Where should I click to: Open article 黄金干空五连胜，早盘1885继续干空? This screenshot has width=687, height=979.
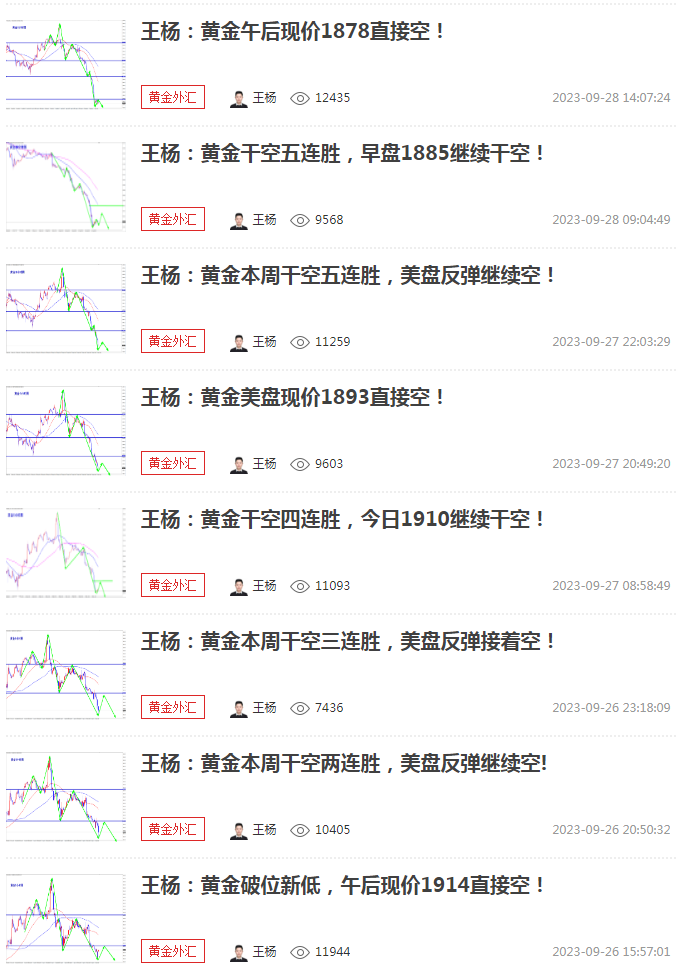click(343, 153)
